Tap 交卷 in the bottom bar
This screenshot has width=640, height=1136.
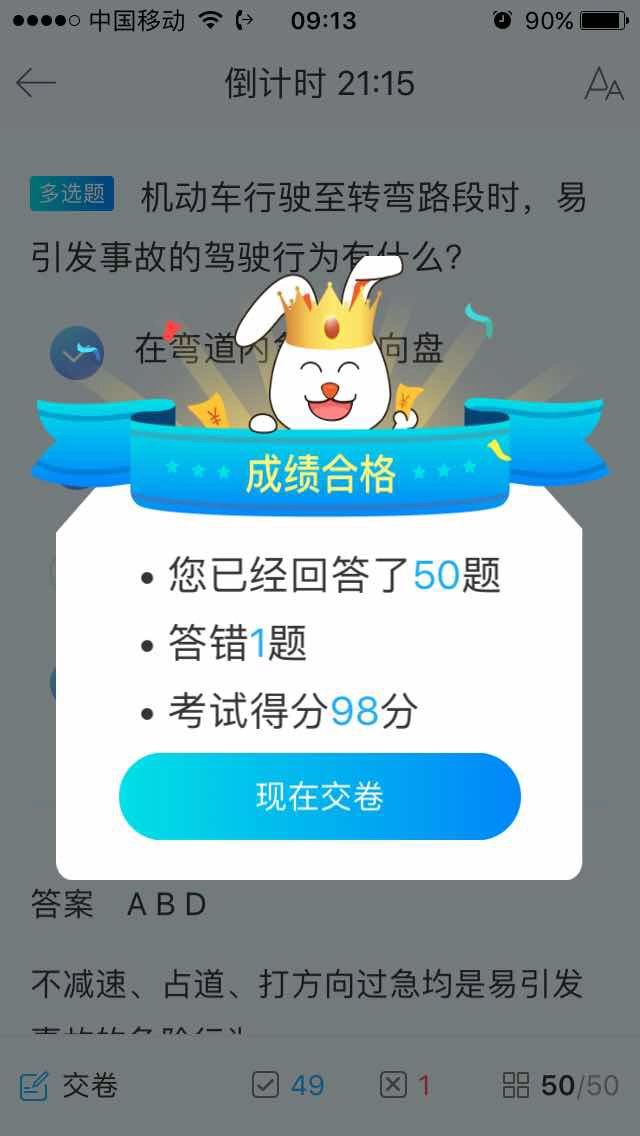(x=70, y=1085)
